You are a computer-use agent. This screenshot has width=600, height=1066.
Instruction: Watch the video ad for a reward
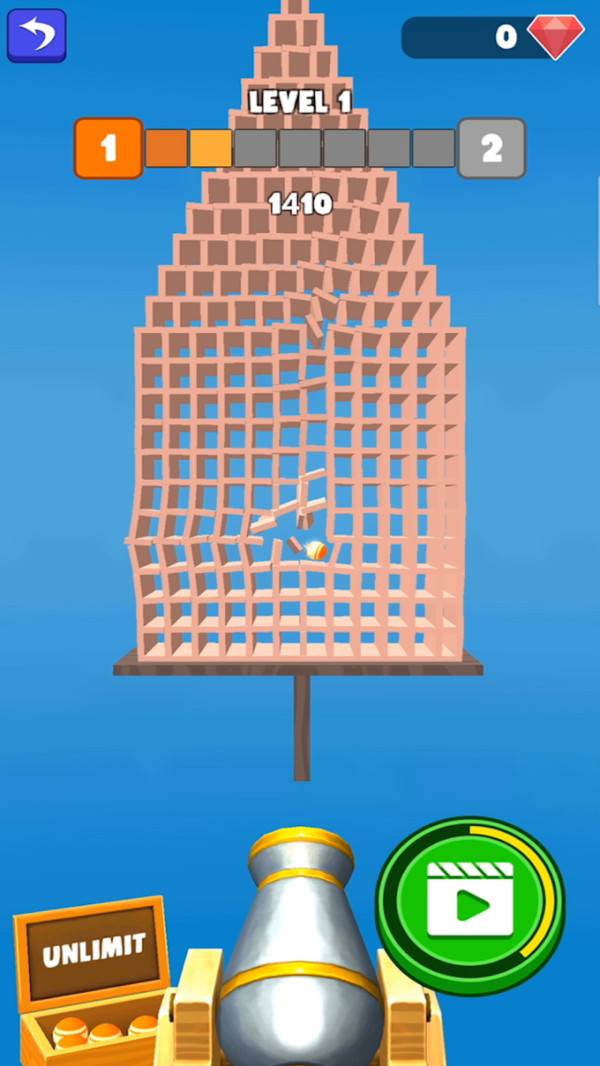(x=470, y=906)
